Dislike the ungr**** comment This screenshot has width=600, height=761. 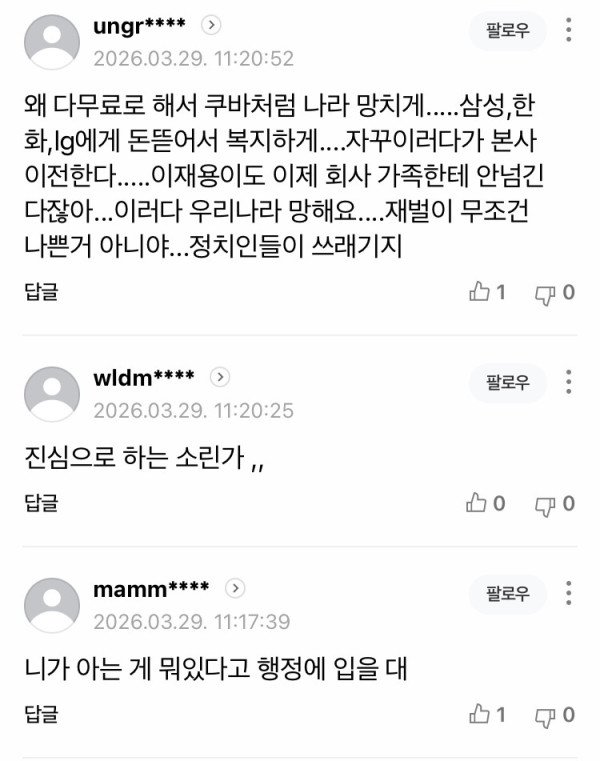pyautogui.click(x=555, y=292)
